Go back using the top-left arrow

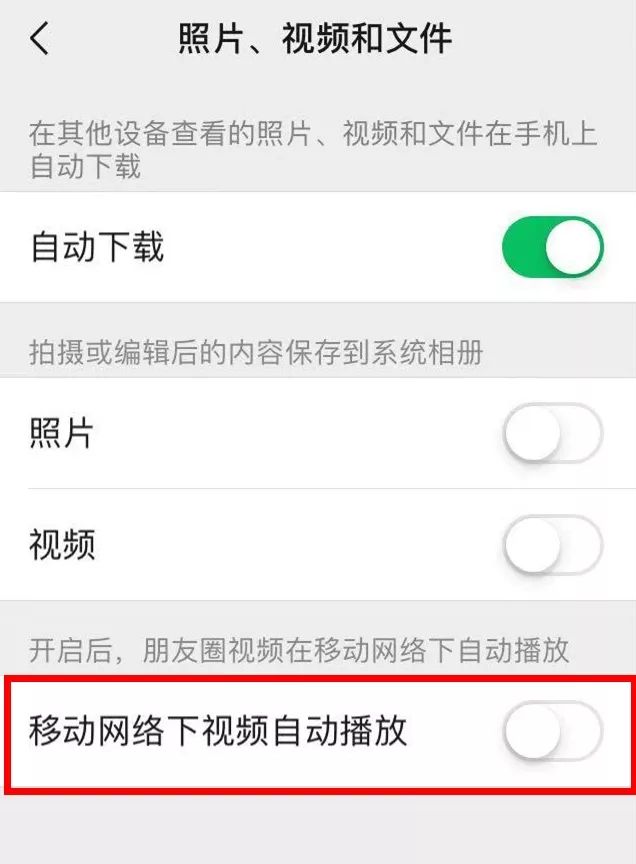(39, 39)
